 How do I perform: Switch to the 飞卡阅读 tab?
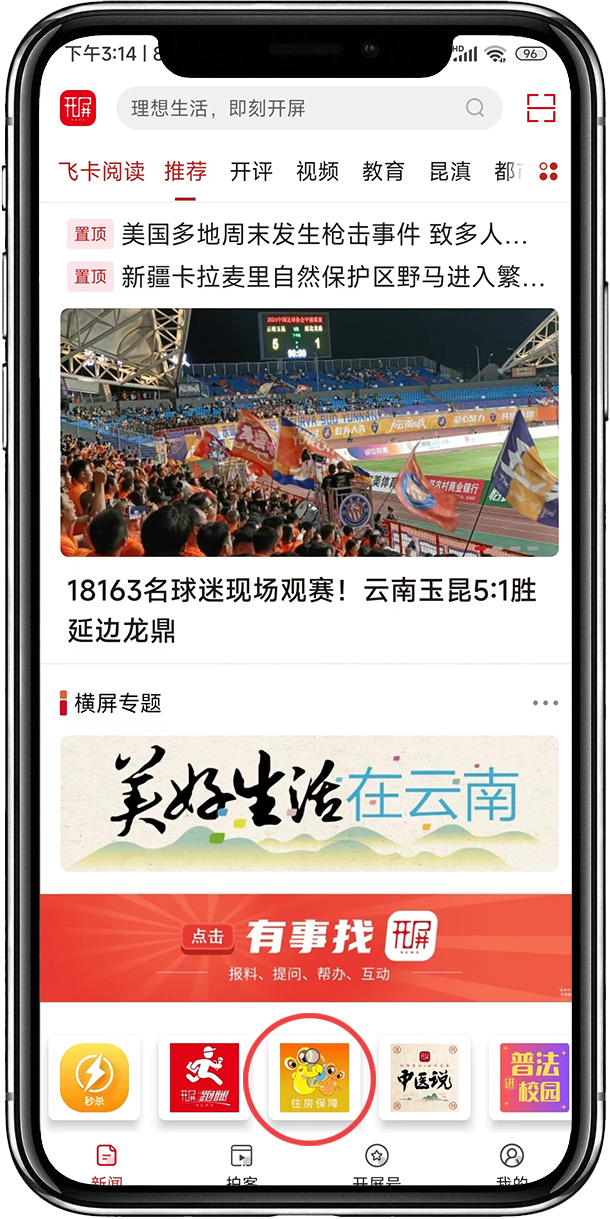click(x=101, y=171)
